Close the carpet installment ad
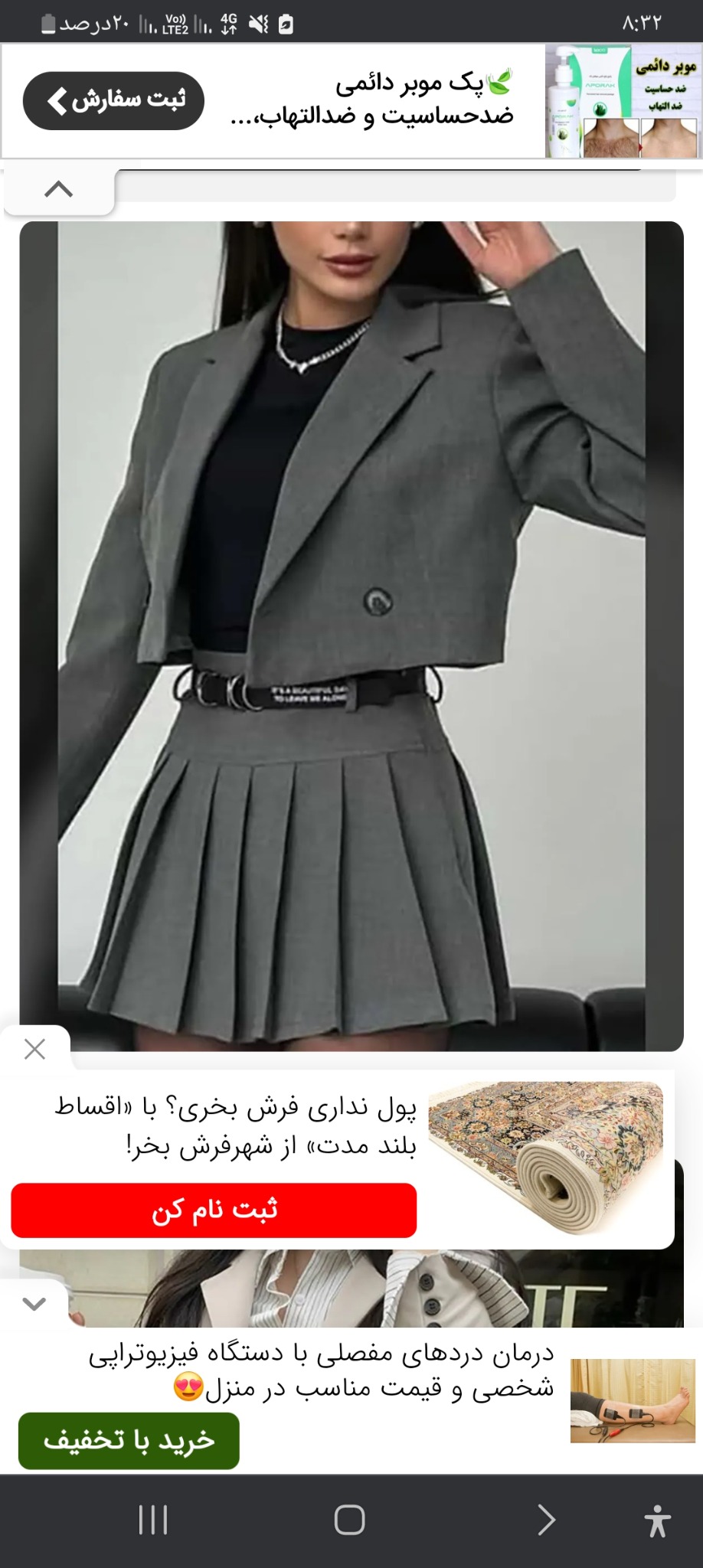This screenshot has height=1568, width=703. pos(34,1049)
